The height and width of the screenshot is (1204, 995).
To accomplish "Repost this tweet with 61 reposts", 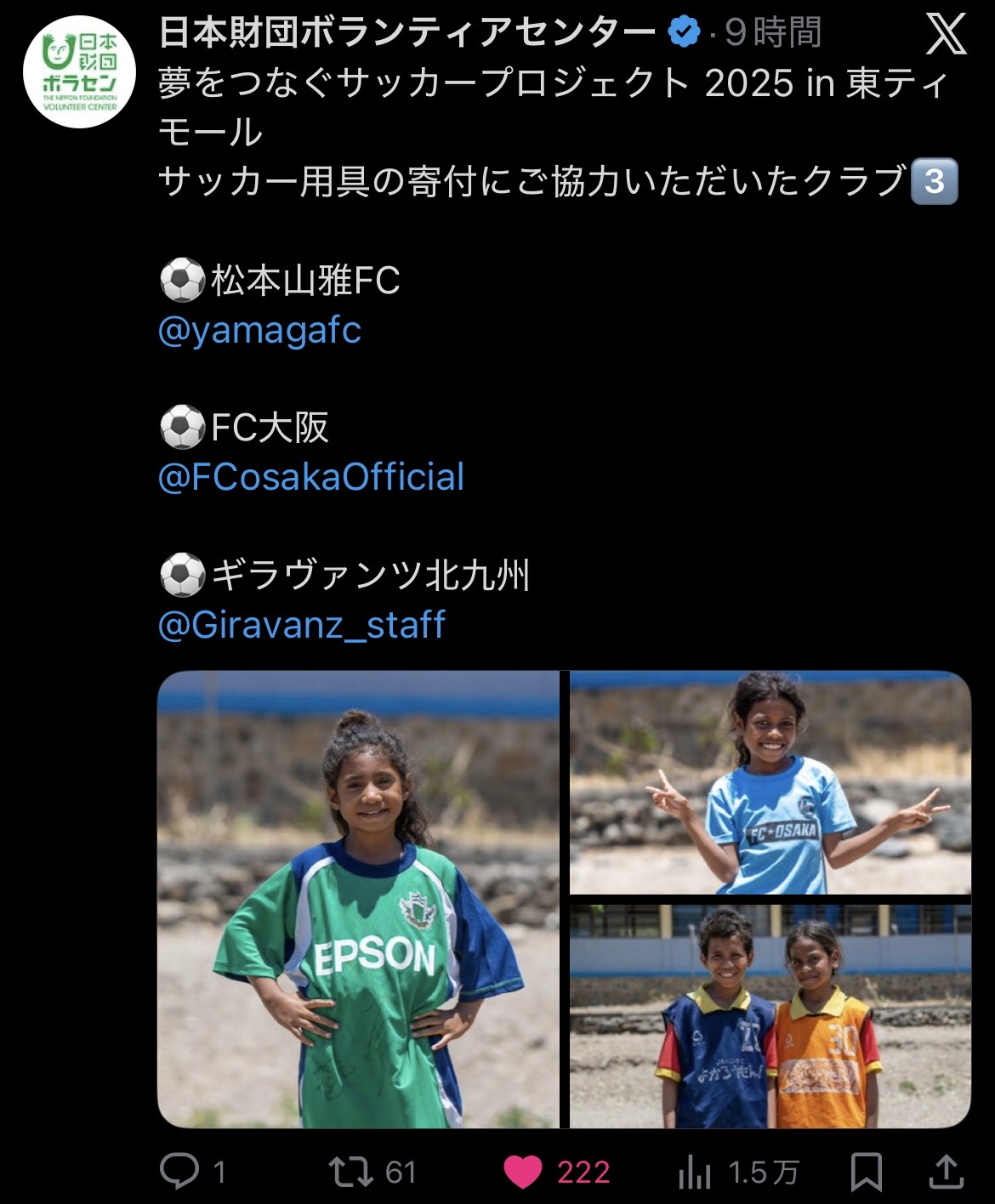I will [351, 1172].
